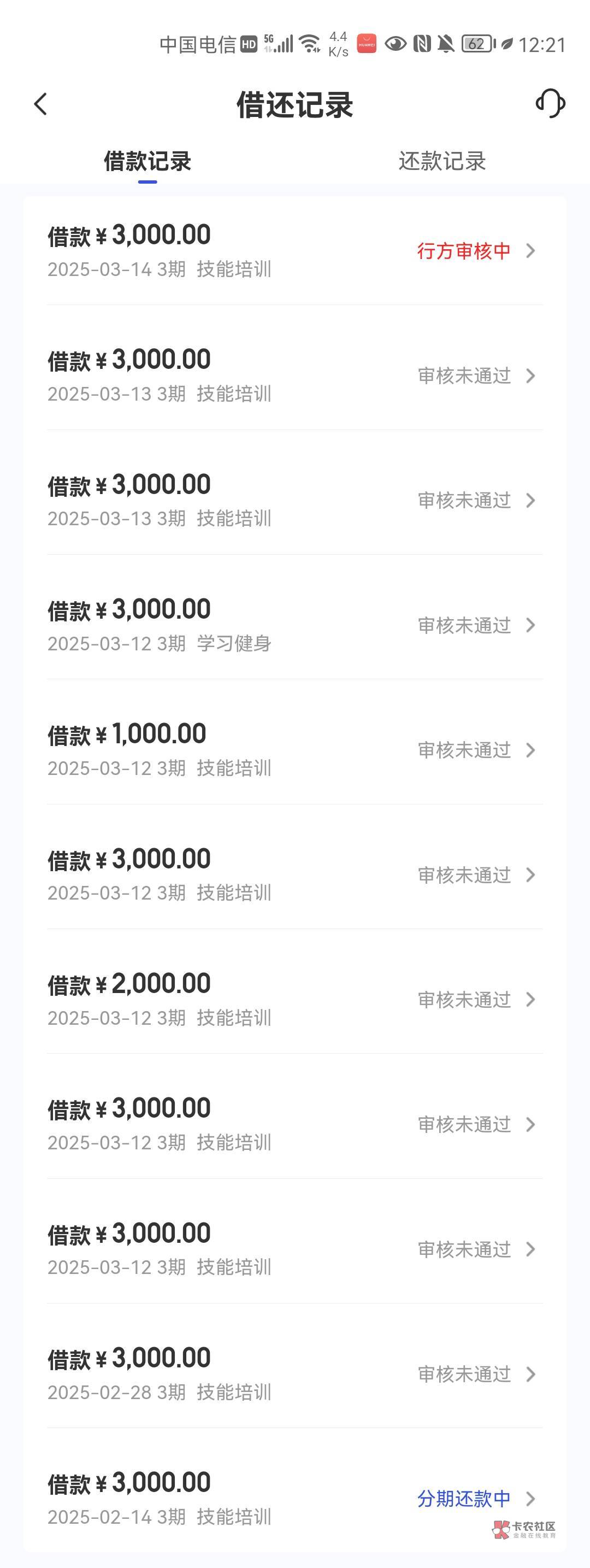The width and height of the screenshot is (590, 1568).
Task: Contact customer service via the headset icon
Action: 550,103
